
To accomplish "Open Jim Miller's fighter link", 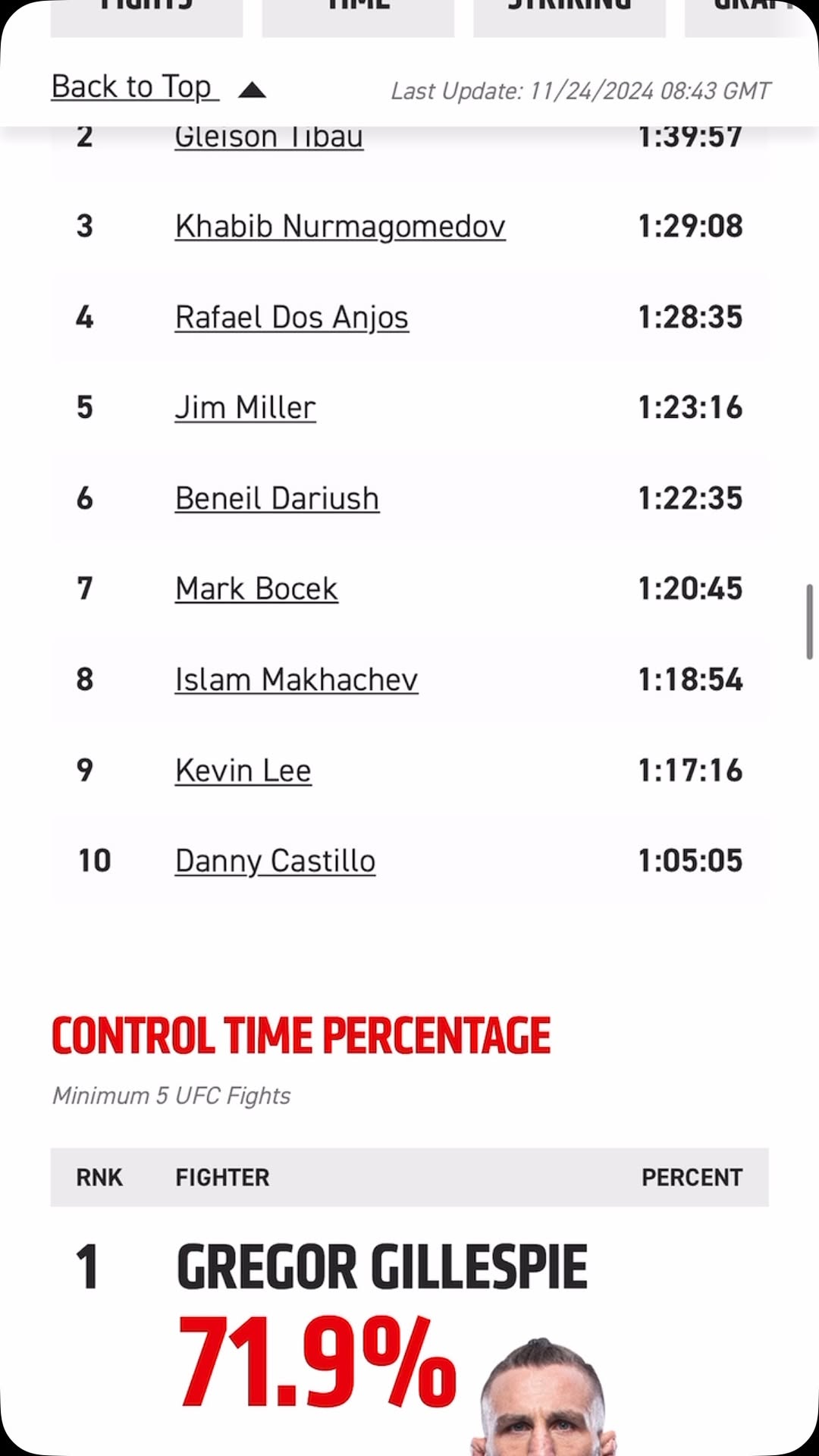I will tap(245, 407).
